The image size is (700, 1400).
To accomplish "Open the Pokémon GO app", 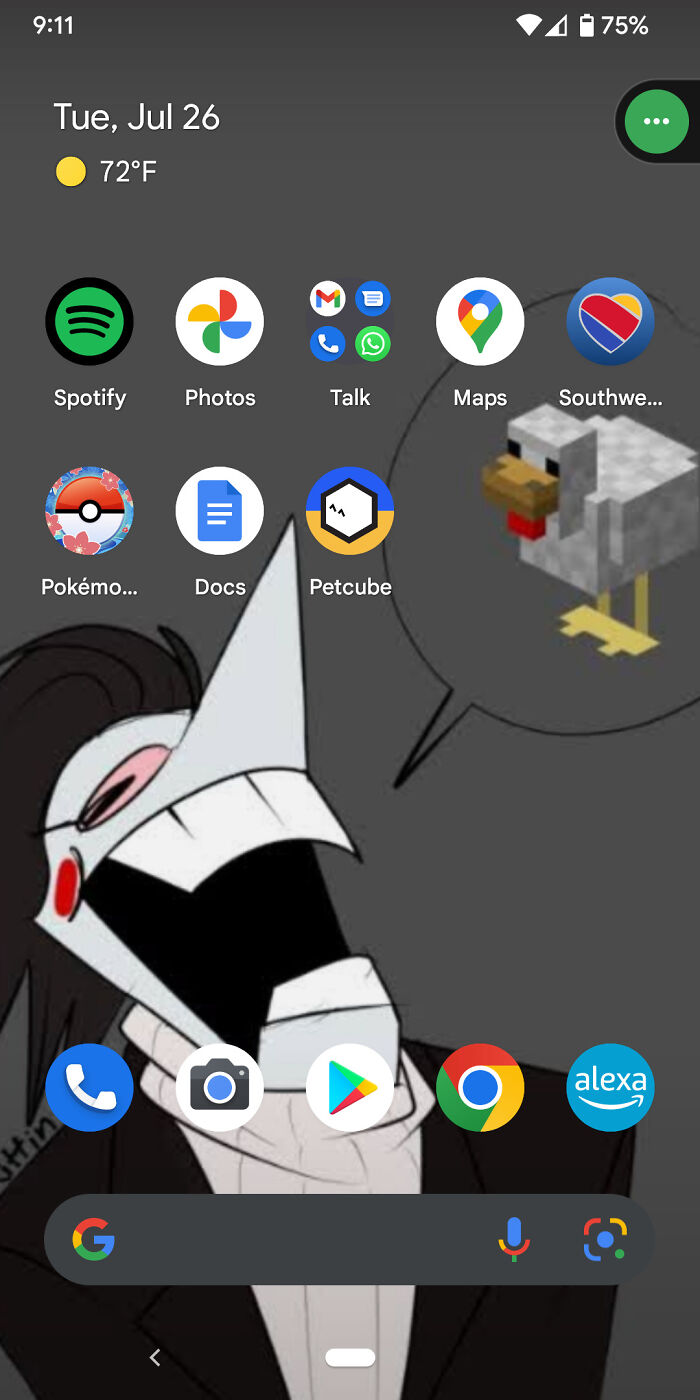I will click(89, 511).
